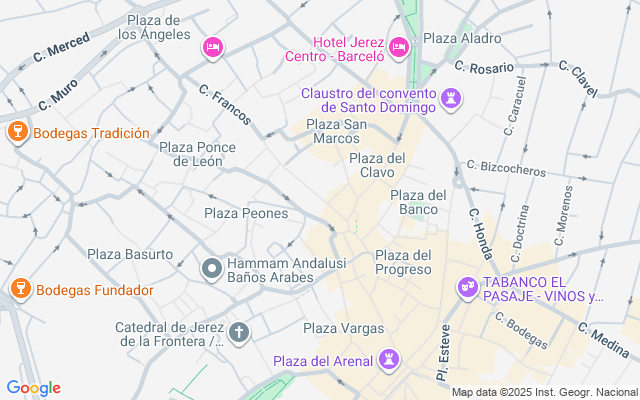
Task: Tap the Tabanco El Pasaje marker
Action: (468, 288)
